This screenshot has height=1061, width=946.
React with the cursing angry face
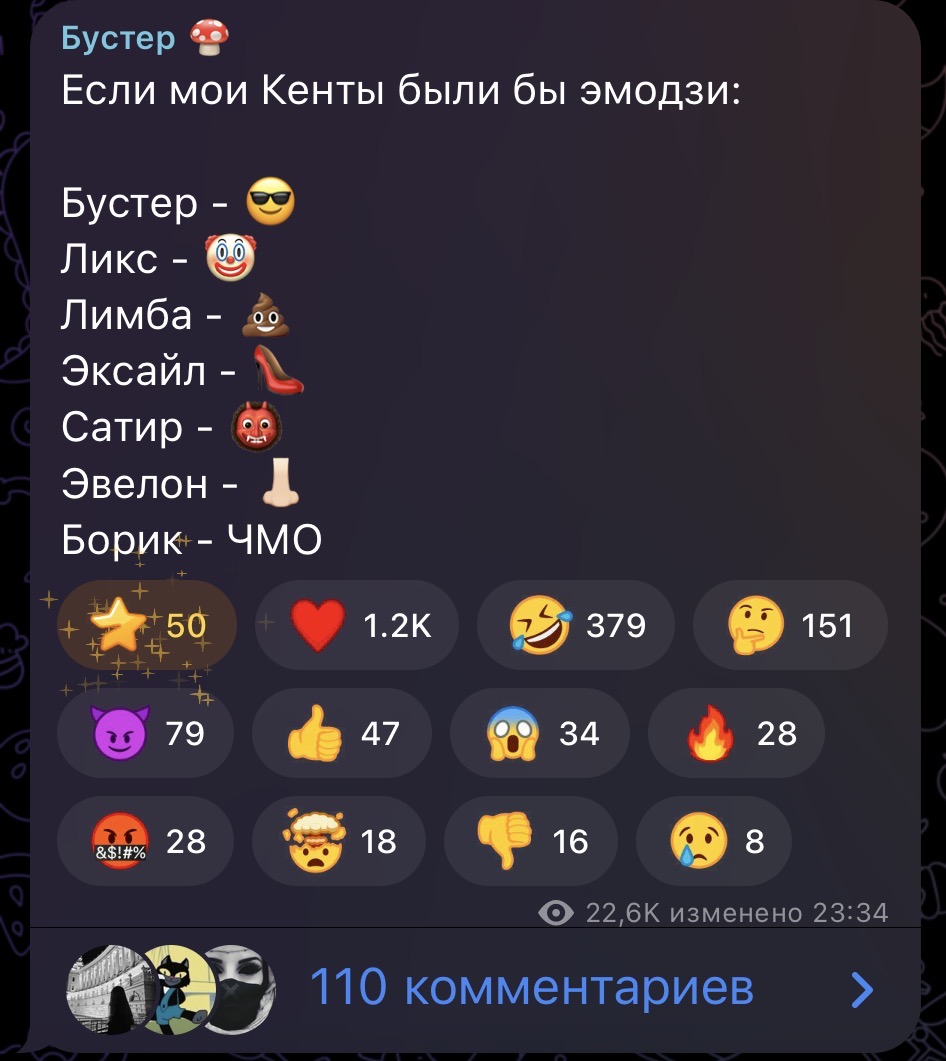[x=145, y=841]
